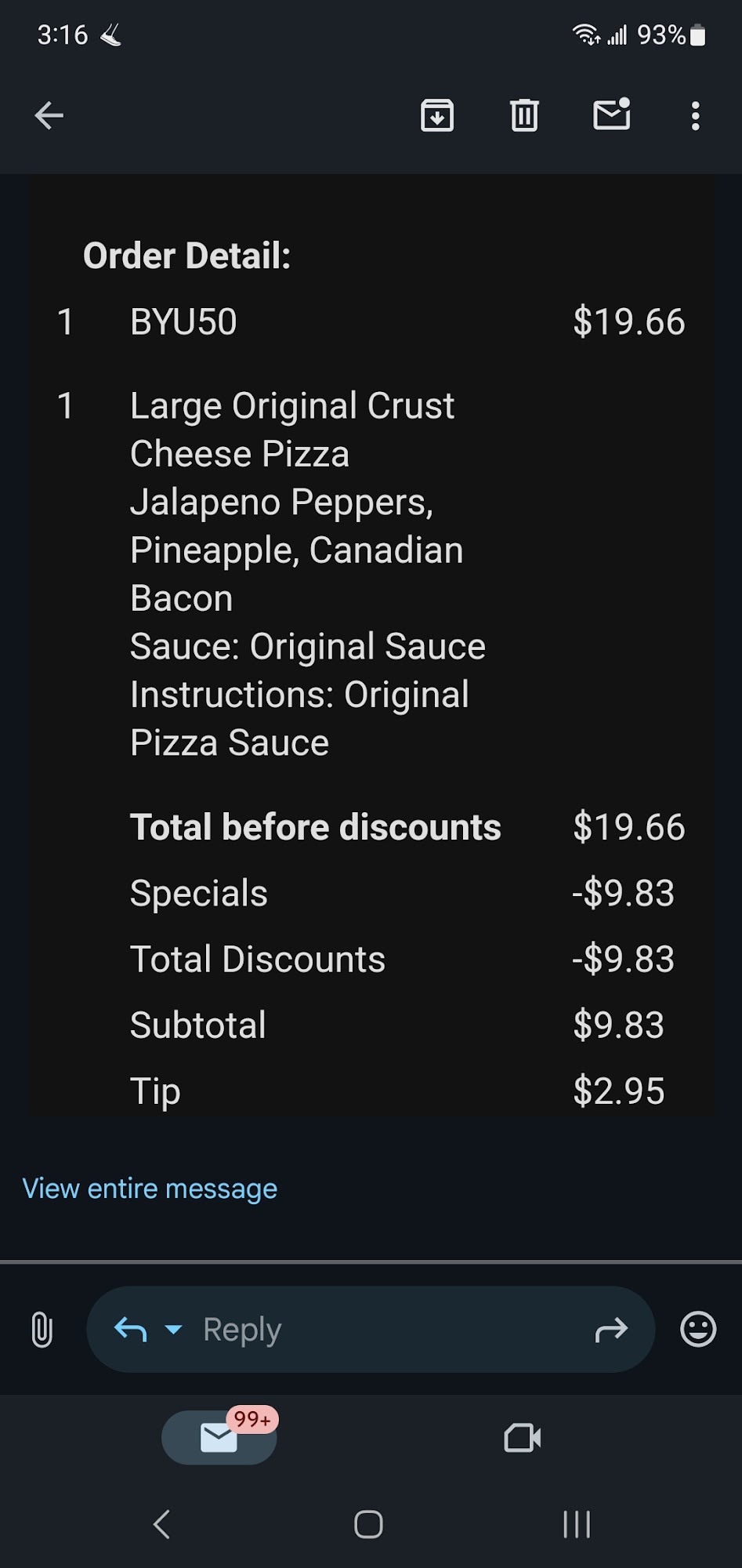Delete this order email
742x1568 pixels.
[x=524, y=116]
